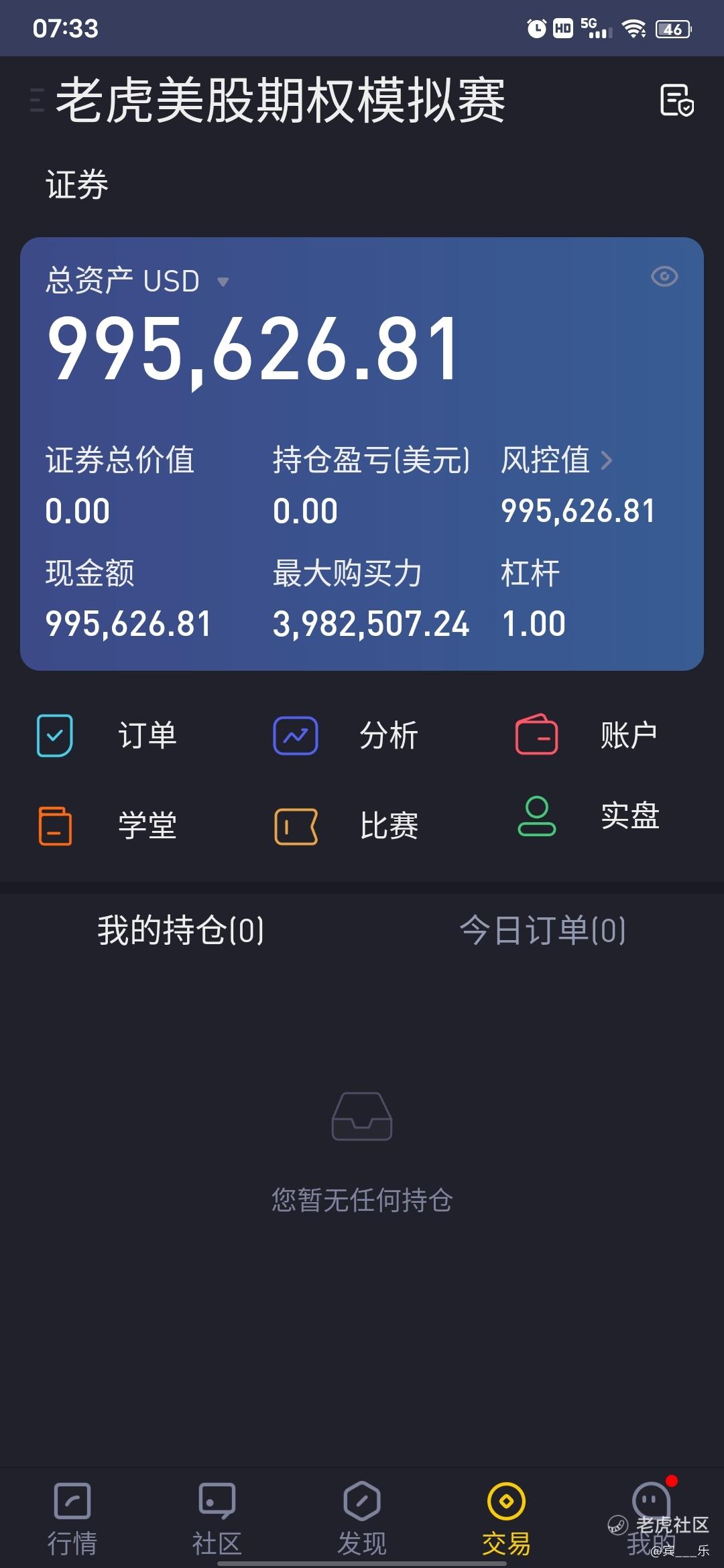Open 风控值 details

tap(556, 460)
